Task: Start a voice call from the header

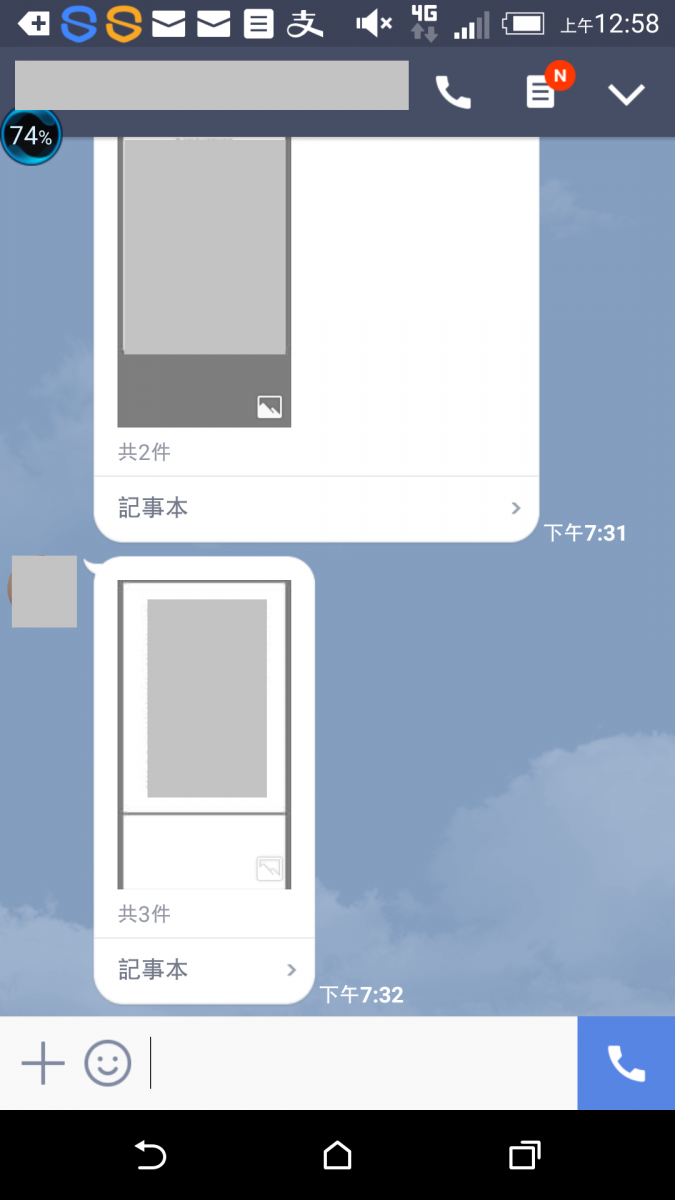Action: [453, 93]
